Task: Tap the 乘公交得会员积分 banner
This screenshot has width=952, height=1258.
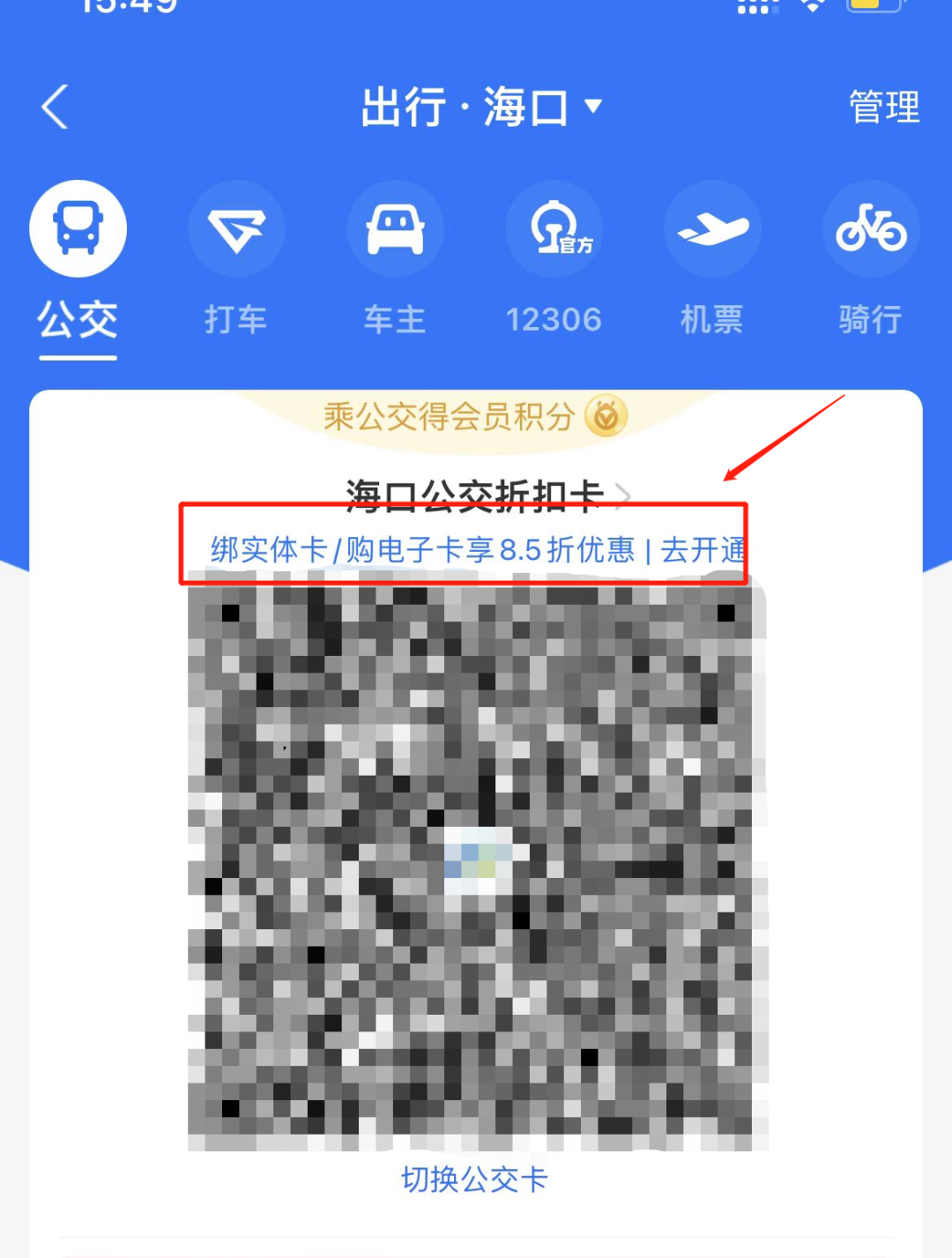Action: coord(474,416)
